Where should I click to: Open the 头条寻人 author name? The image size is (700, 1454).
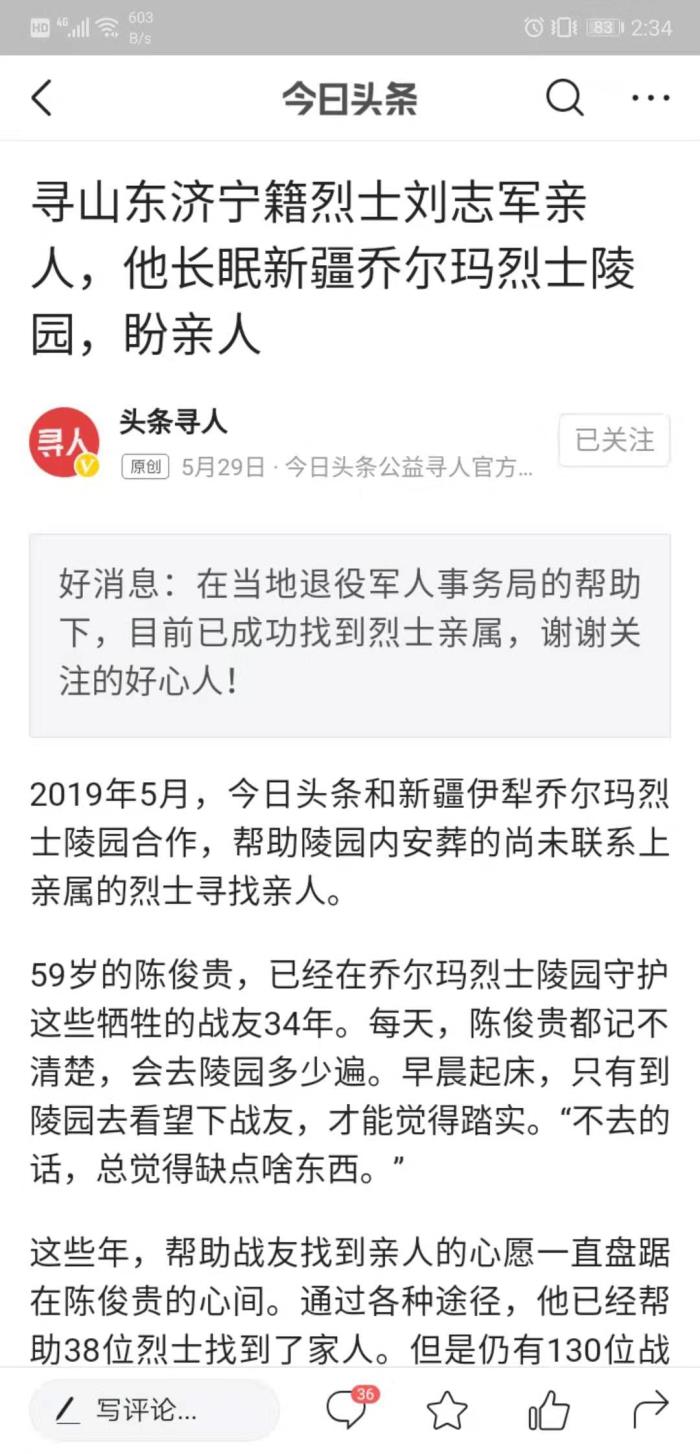[174, 422]
